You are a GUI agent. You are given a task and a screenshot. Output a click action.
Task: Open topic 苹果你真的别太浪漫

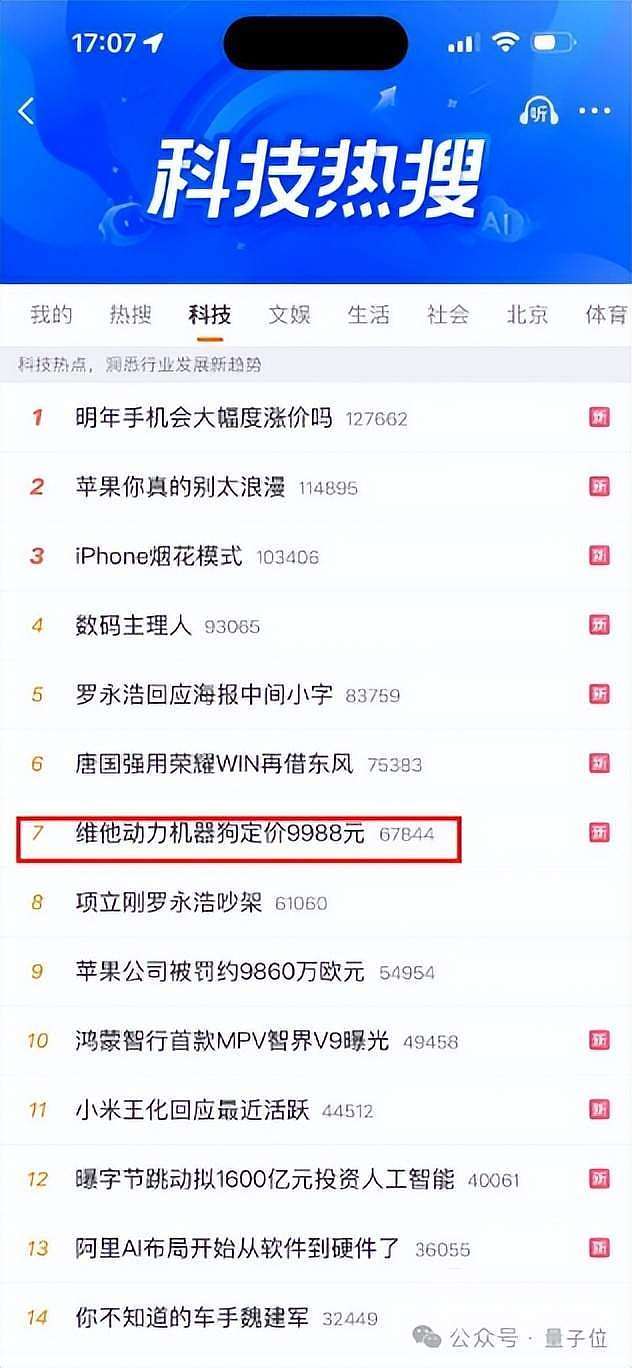pyautogui.click(x=181, y=487)
